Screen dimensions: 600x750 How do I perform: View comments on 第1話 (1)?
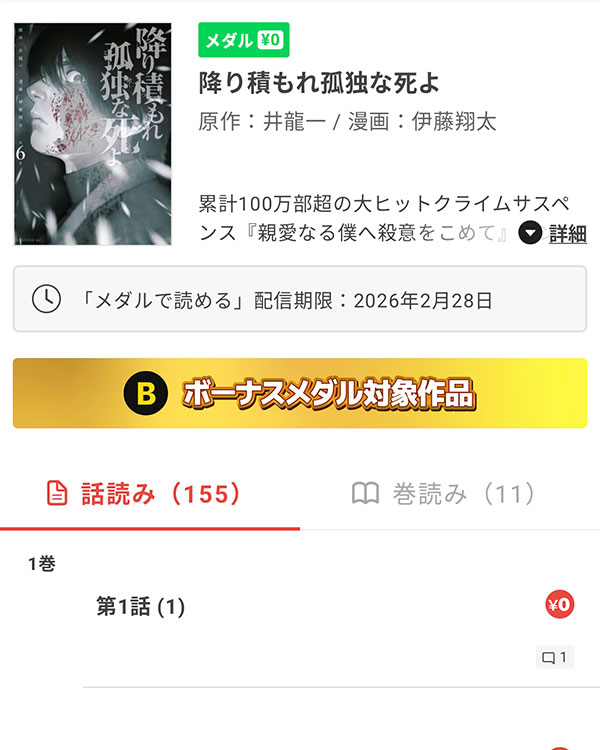point(554,657)
